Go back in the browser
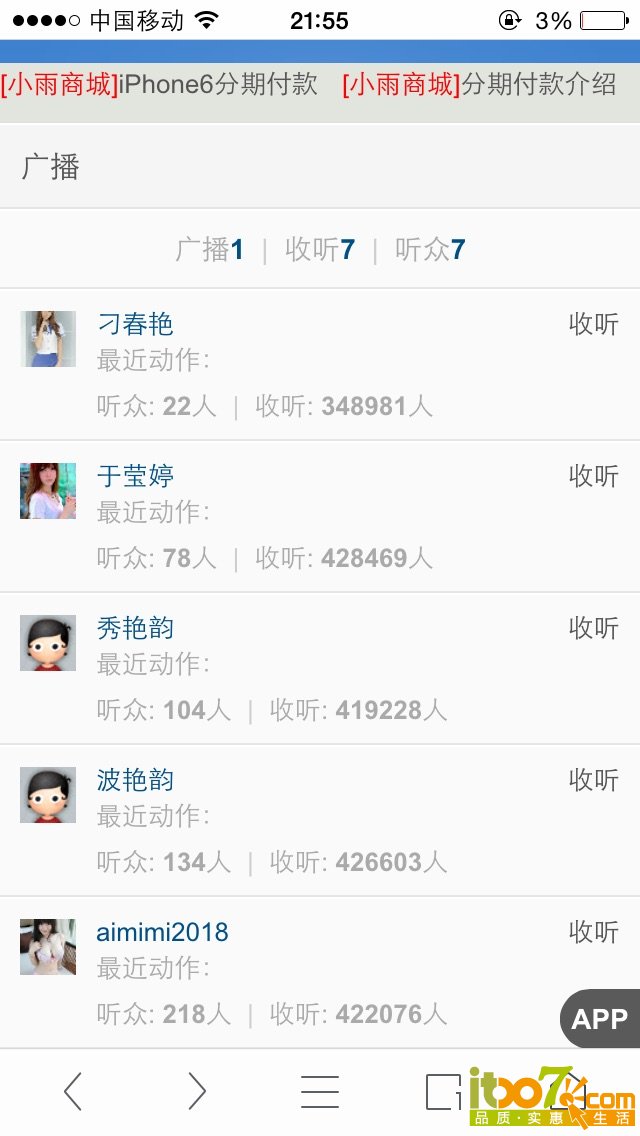This screenshot has height=1136, width=640. 72,1091
